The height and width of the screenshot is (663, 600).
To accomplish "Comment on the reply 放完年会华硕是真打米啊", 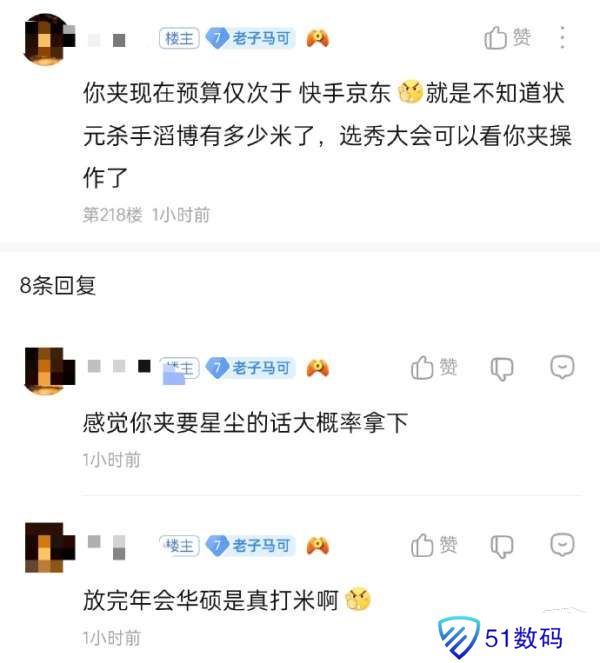I will tap(562, 545).
